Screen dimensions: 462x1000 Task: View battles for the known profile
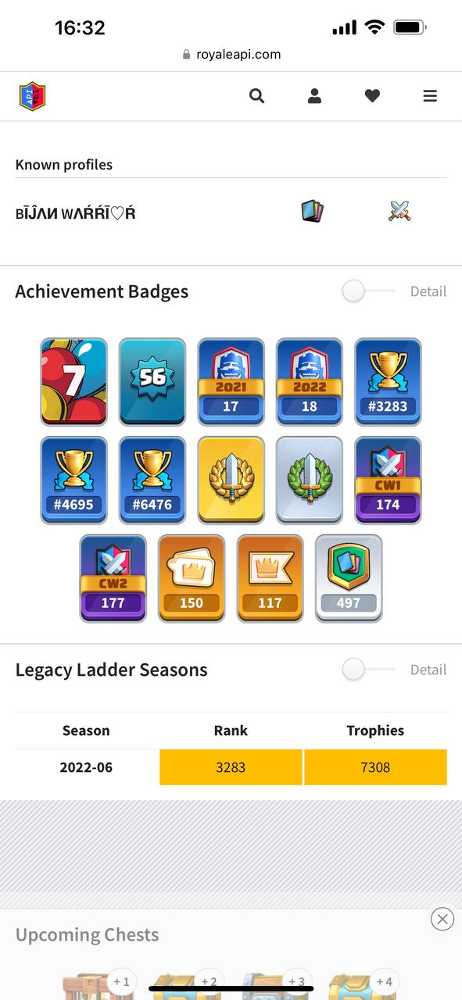[399, 211]
